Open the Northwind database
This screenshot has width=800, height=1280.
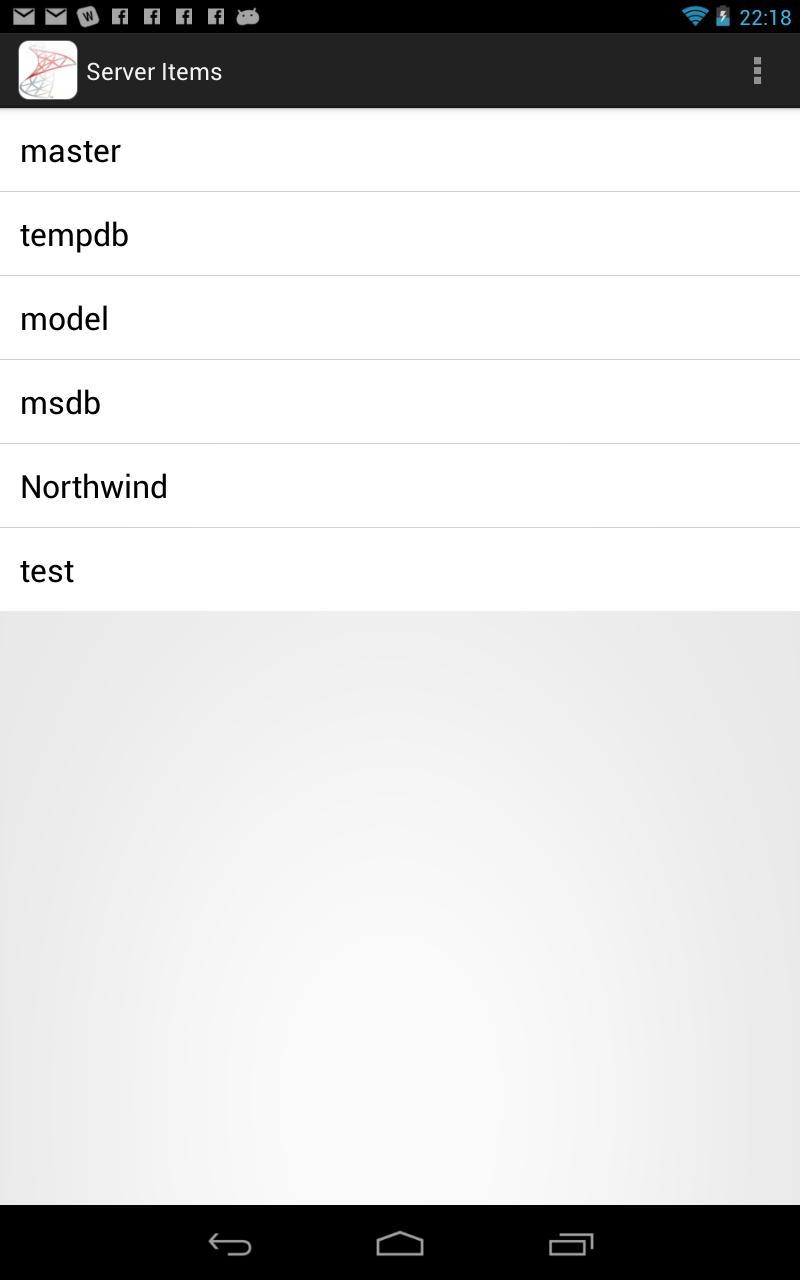[400, 487]
